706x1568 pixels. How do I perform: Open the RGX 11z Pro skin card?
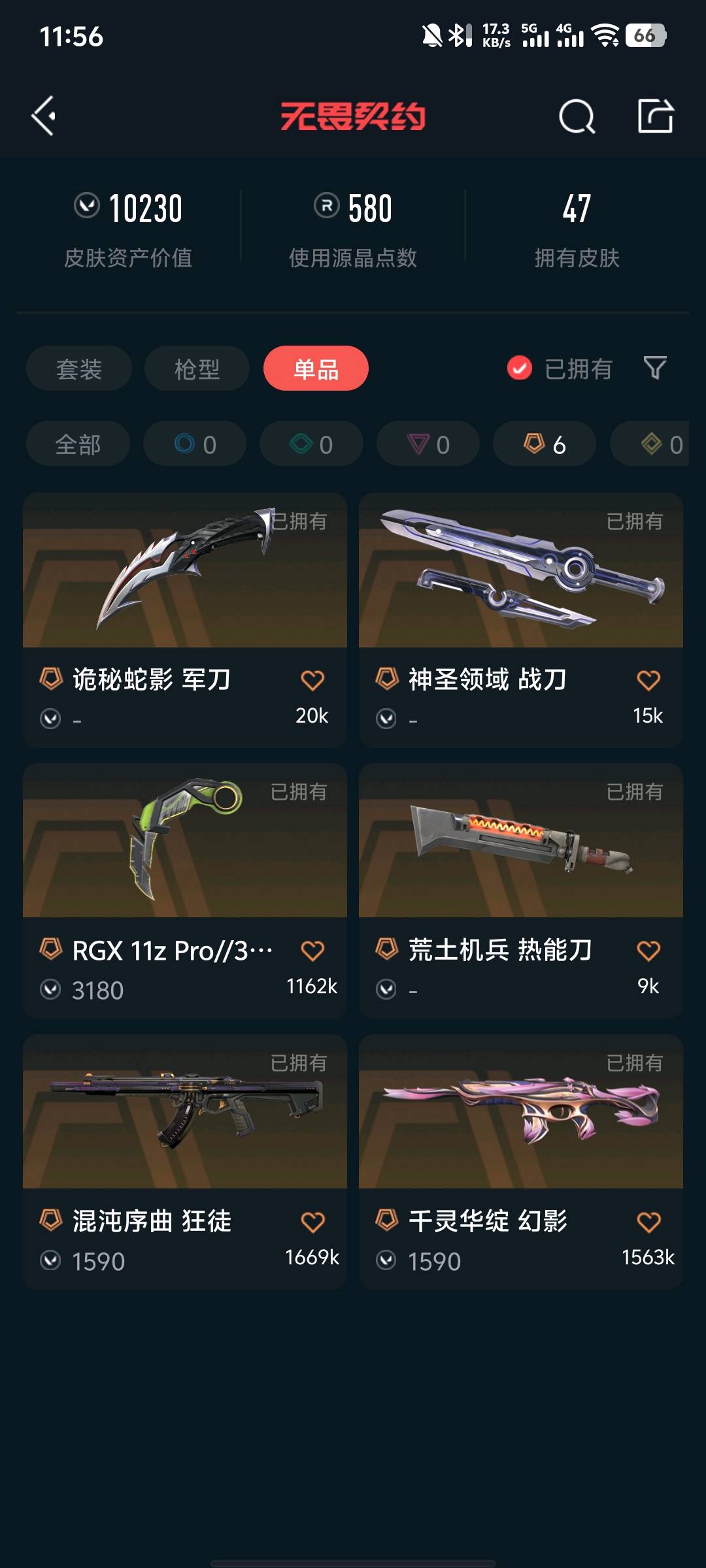coord(185,891)
